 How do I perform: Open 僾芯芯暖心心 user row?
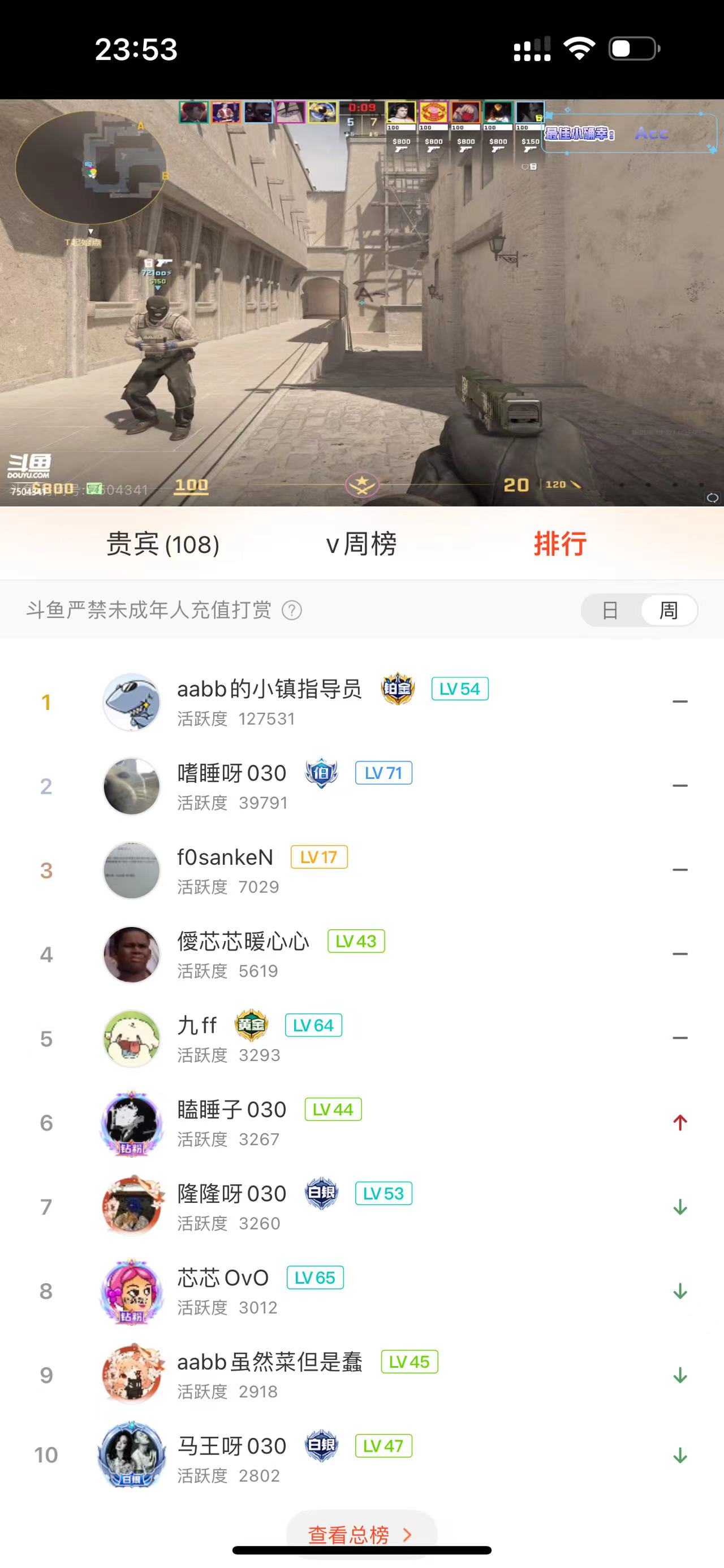[x=243, y=954]
